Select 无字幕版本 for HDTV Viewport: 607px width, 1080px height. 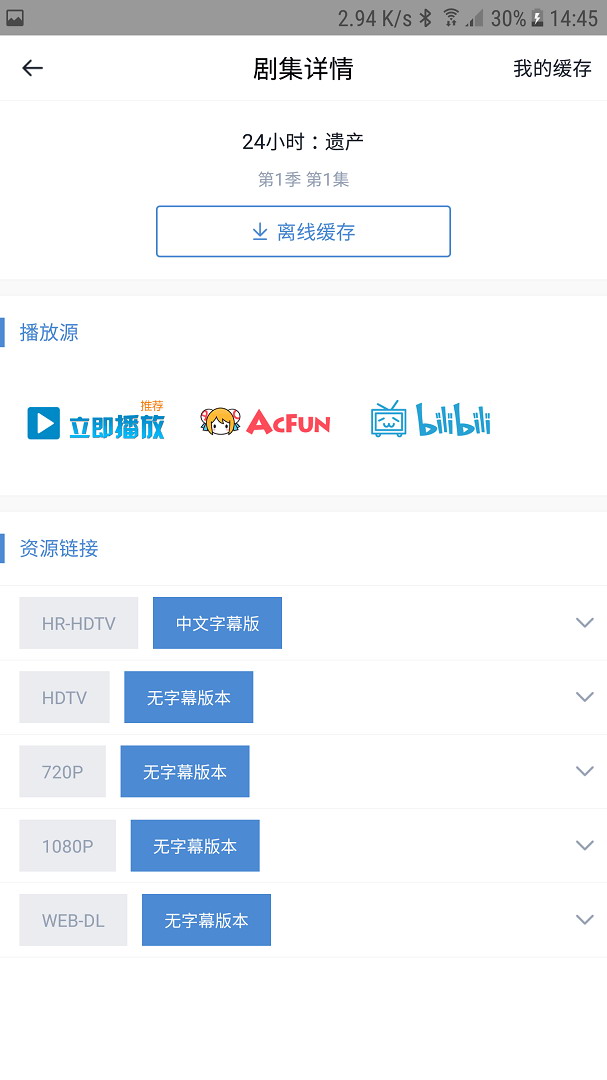pyautogui.click(x=188, y=697)
